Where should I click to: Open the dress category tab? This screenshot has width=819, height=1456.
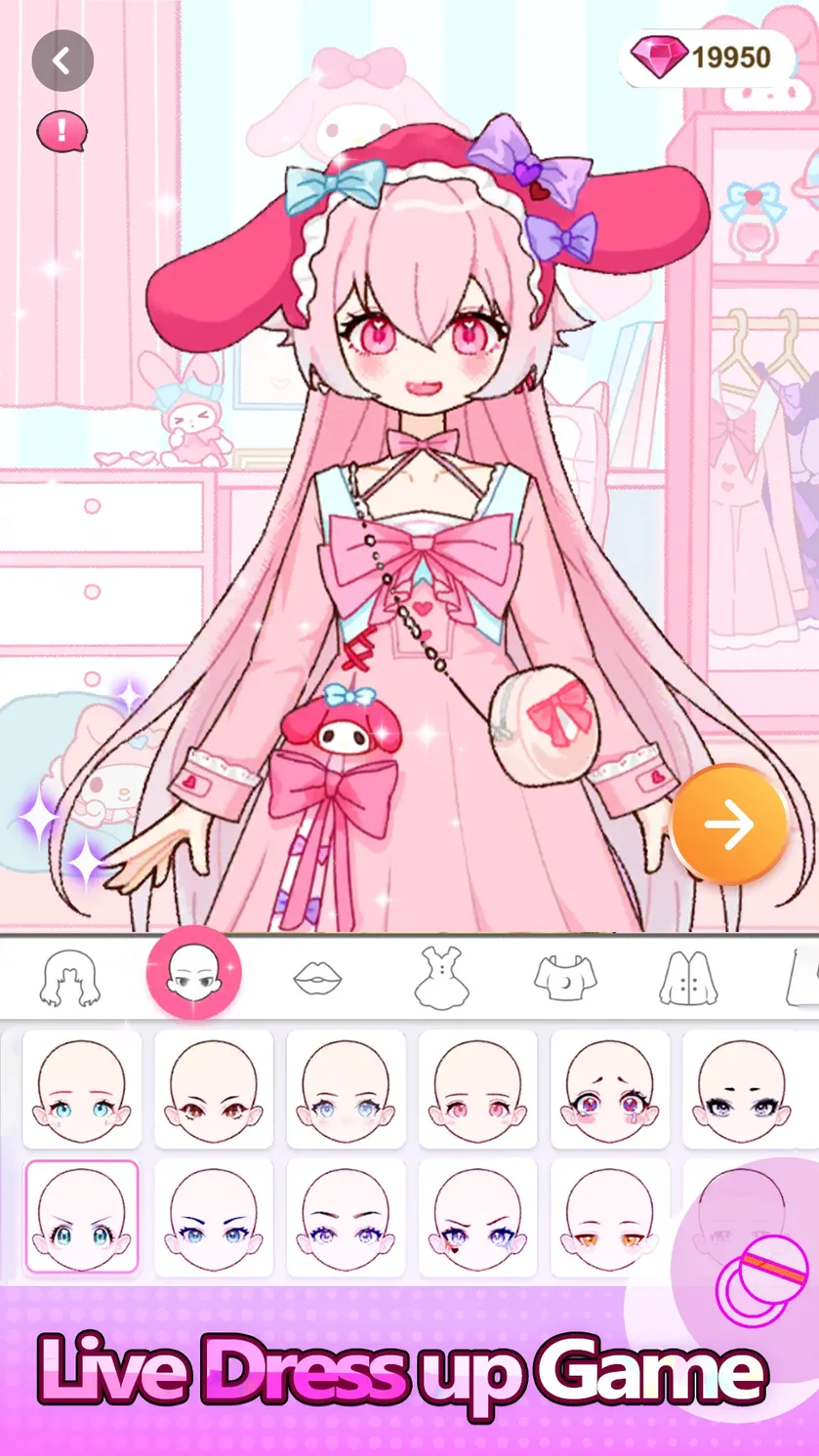tap(440, 977)
